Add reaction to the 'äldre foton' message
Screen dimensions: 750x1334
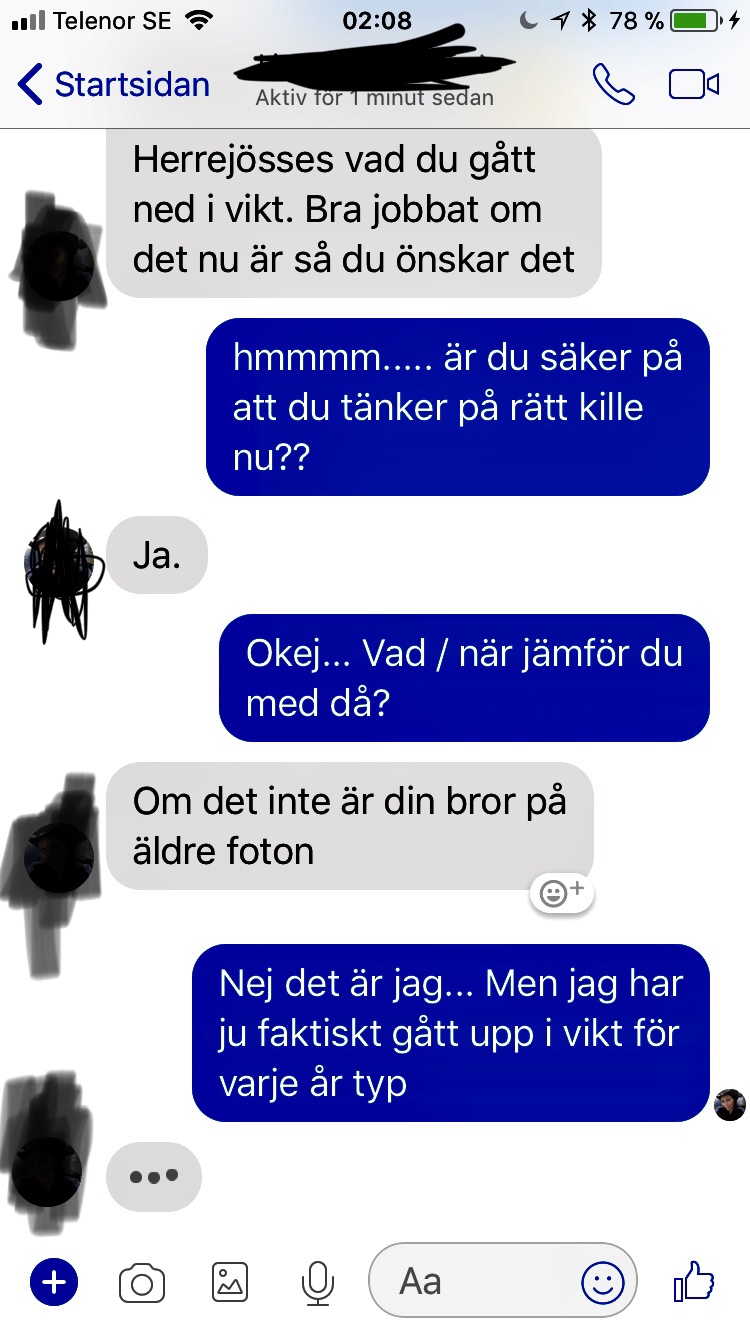tap(562, 893)
